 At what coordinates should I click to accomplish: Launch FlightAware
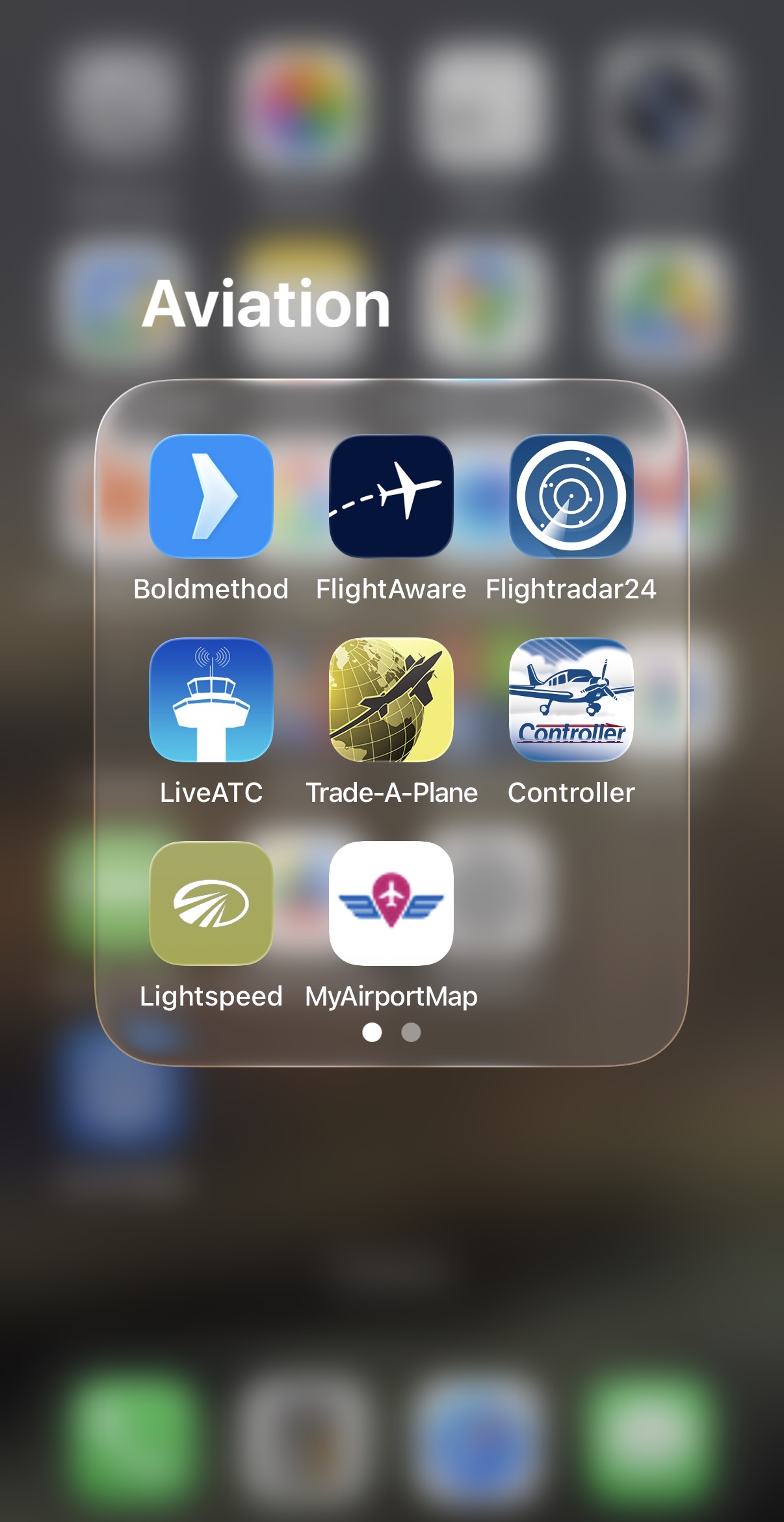pyautogui.click(x=391, y=496)
